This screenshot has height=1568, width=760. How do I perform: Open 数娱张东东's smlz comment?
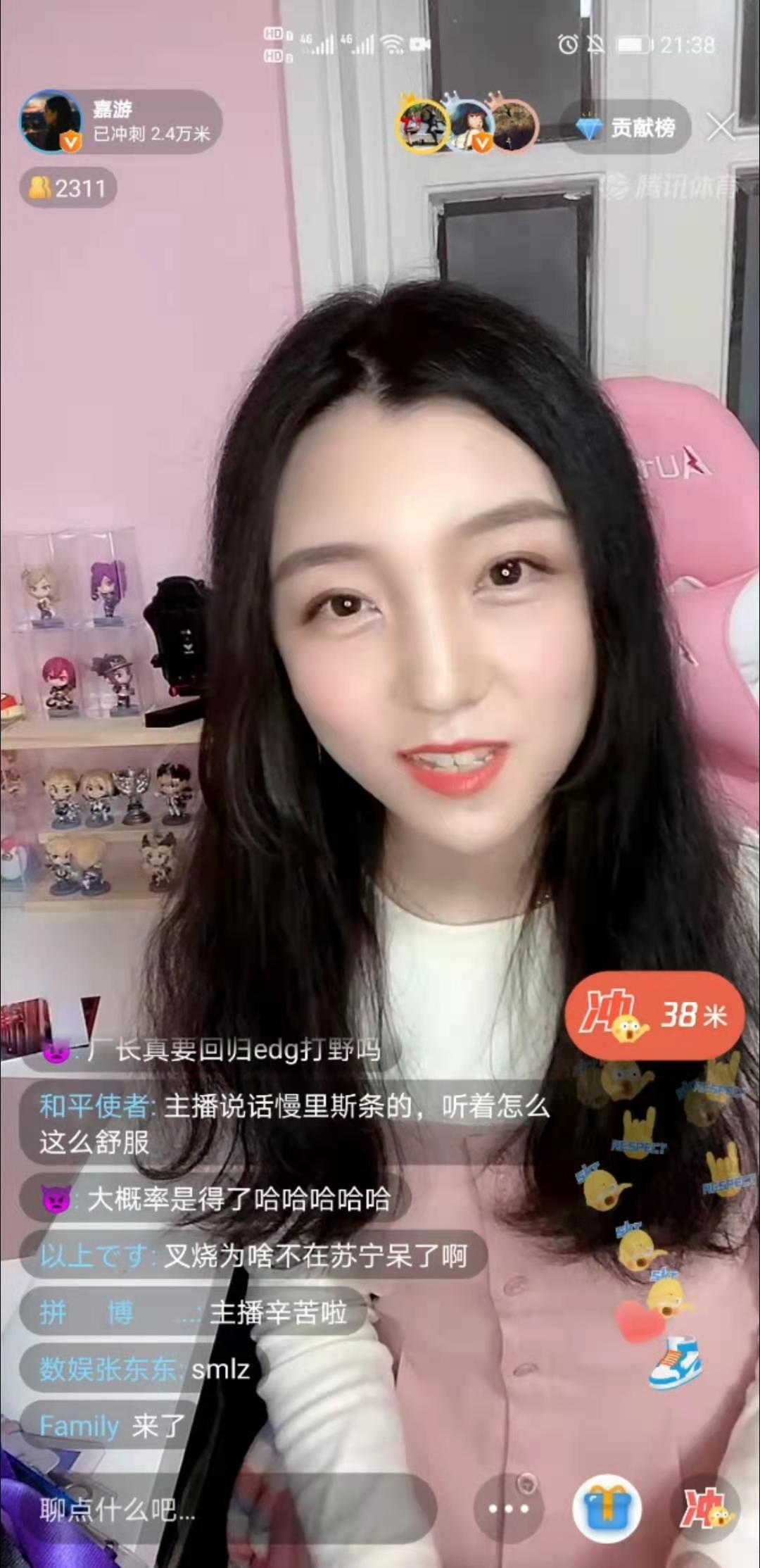pyautogui.click(x=144, y=1369)
